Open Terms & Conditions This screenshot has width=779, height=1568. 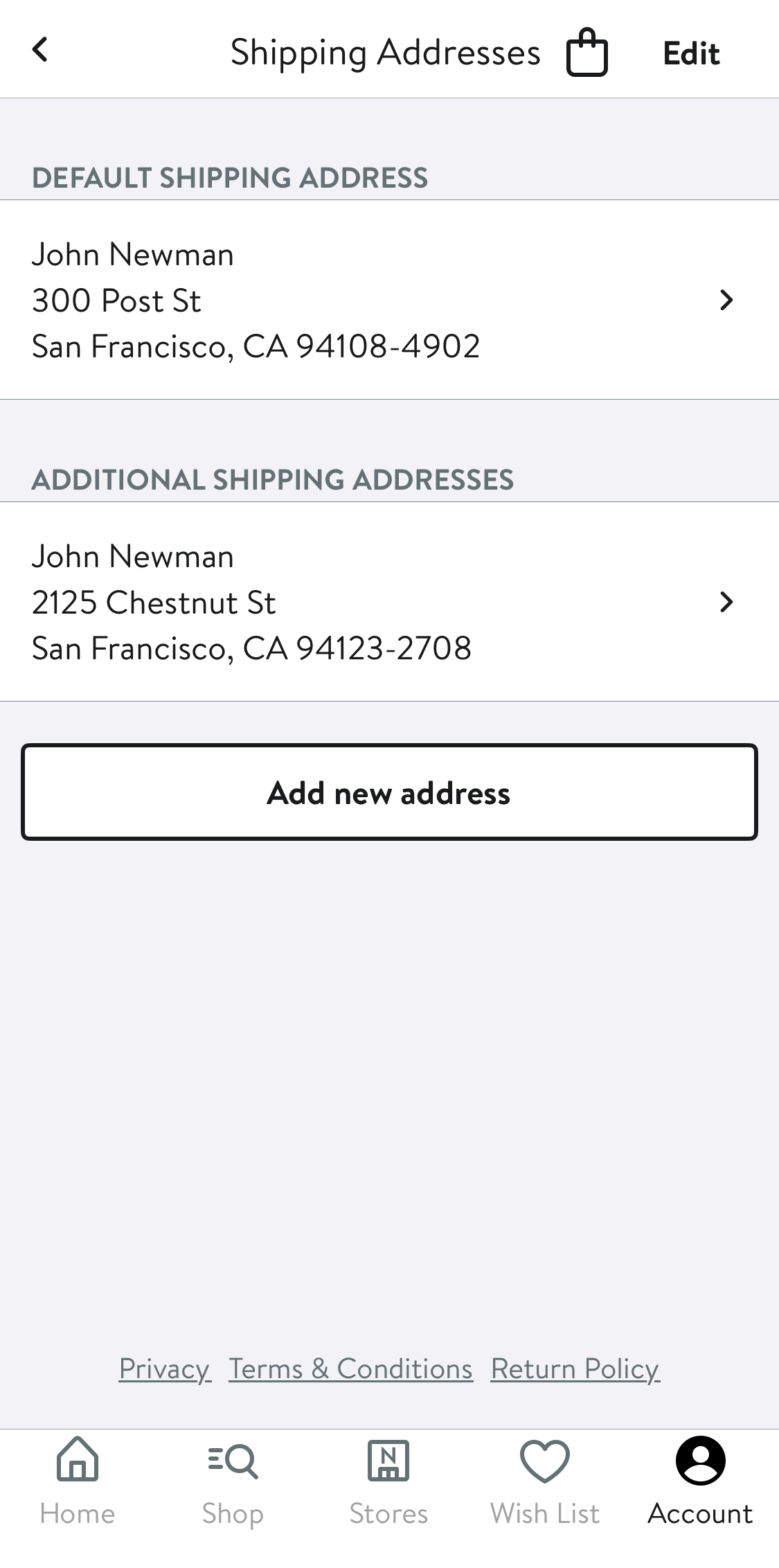350,1368
